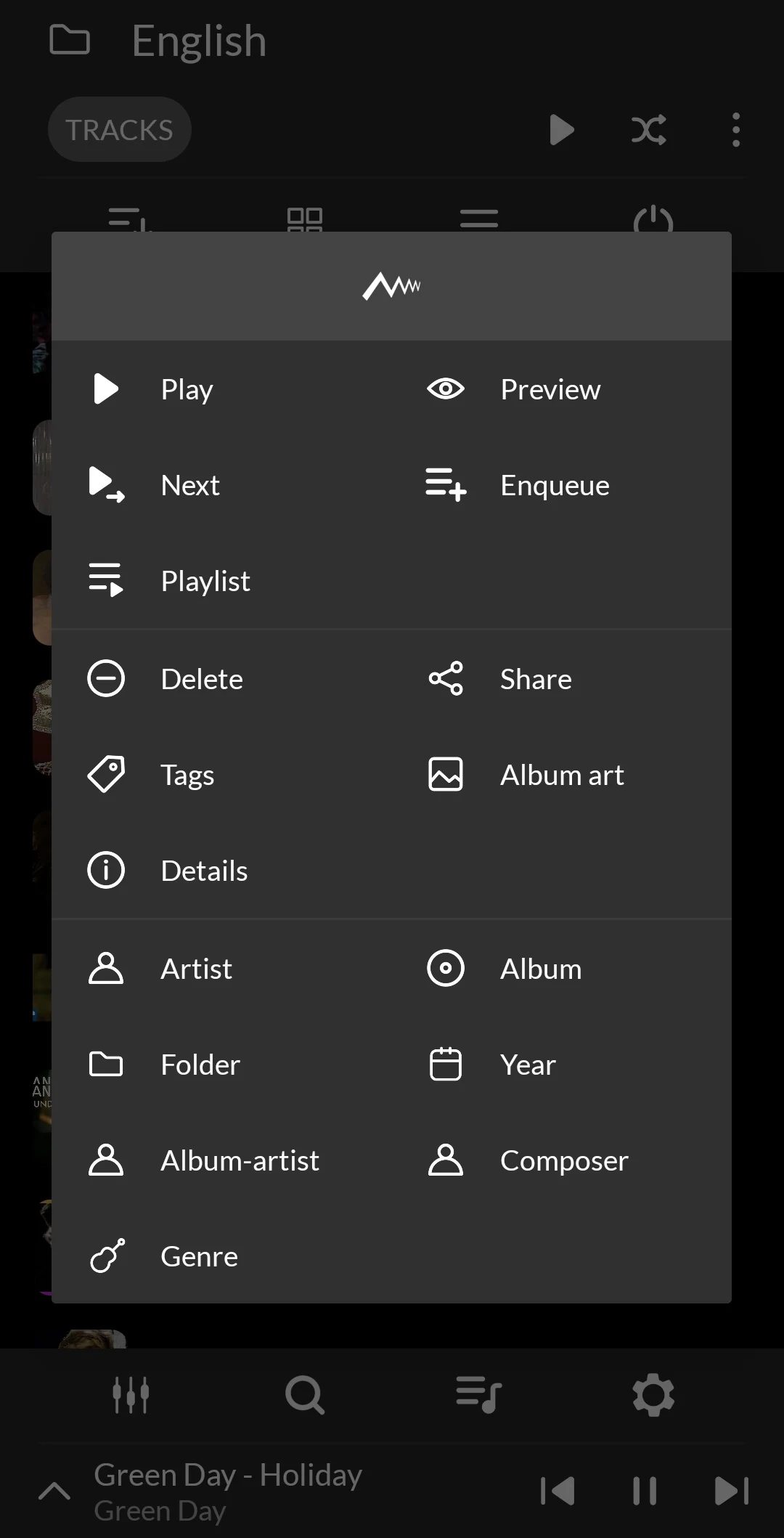
Task: Open the settings gear
Action: pyautogui.click(x=653, y=1394)
